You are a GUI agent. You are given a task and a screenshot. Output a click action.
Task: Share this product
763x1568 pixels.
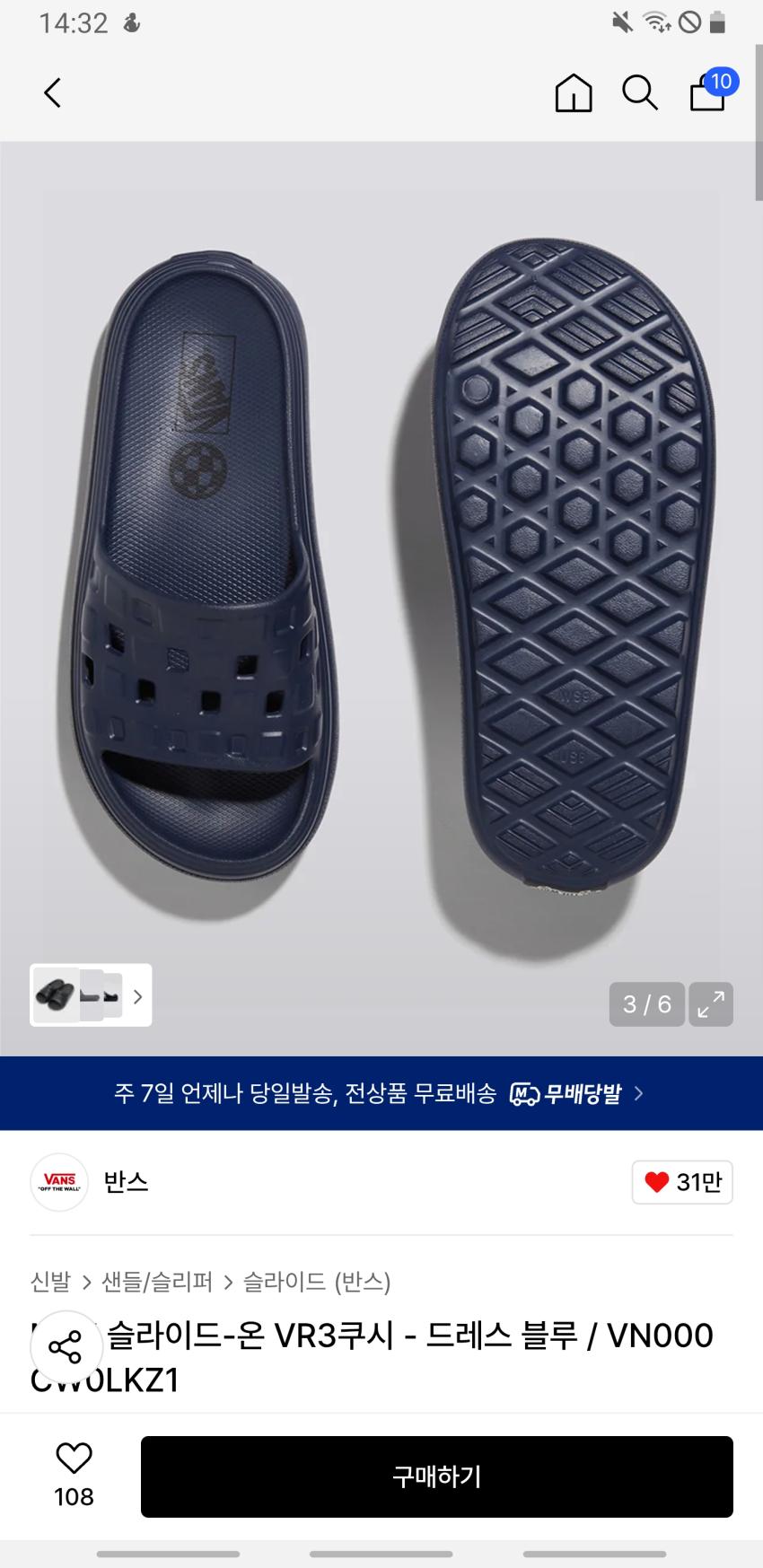pos(65,1347)
